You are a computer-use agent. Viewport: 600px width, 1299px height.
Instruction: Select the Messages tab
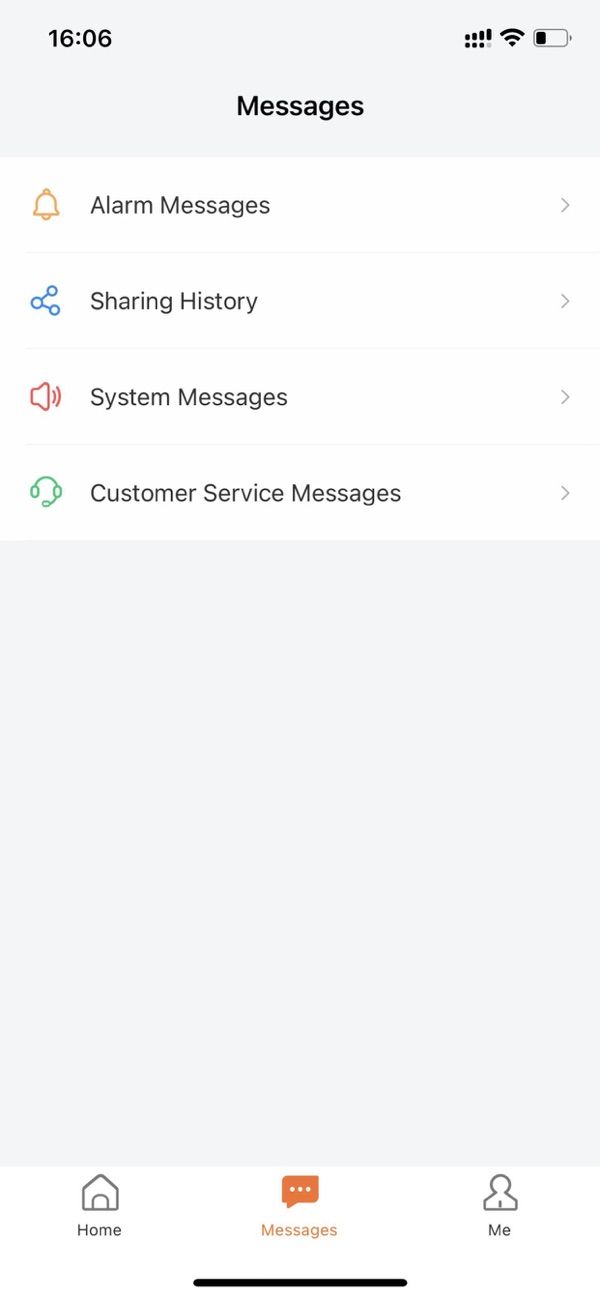299,1205
